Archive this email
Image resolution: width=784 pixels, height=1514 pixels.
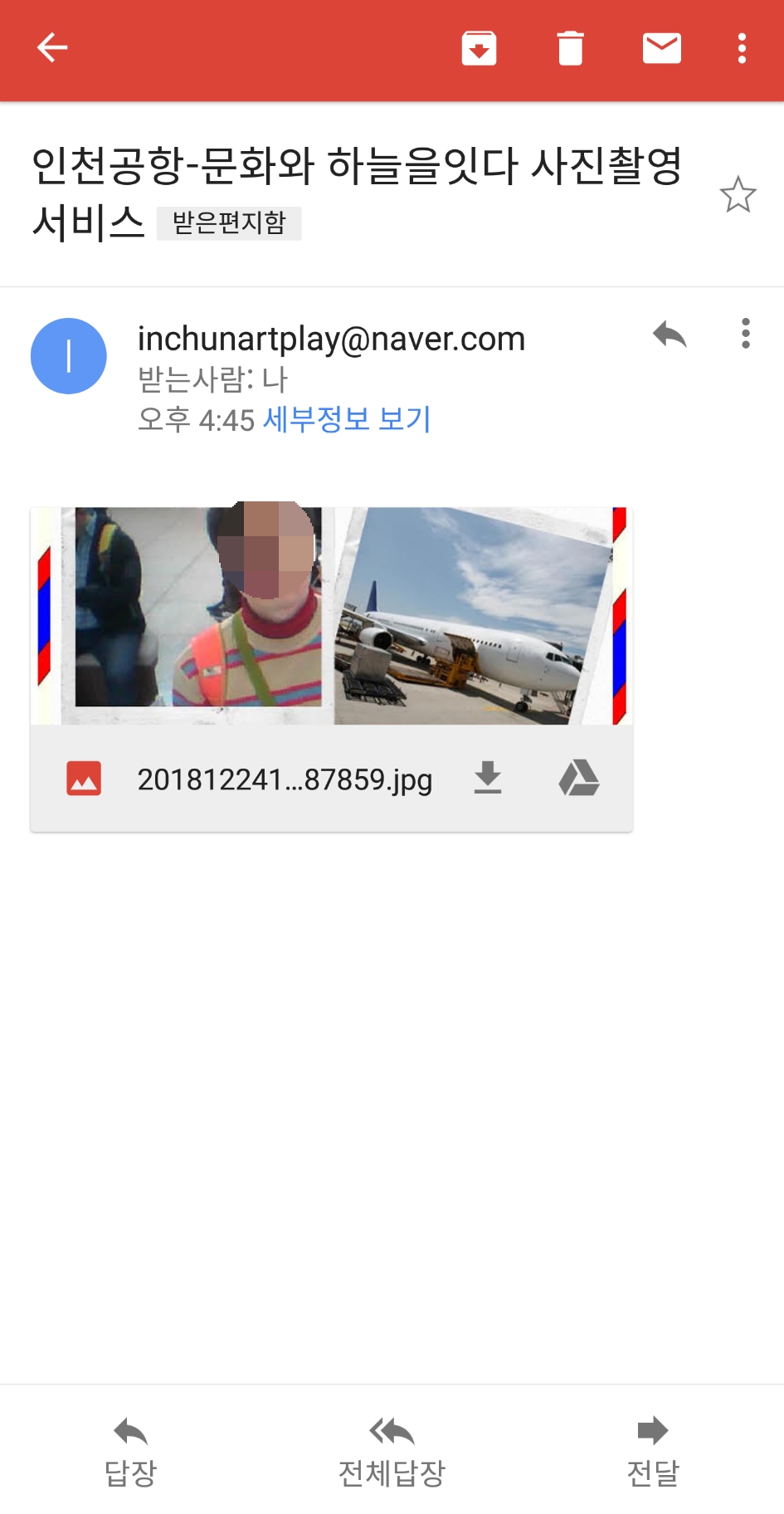[479, 48]
